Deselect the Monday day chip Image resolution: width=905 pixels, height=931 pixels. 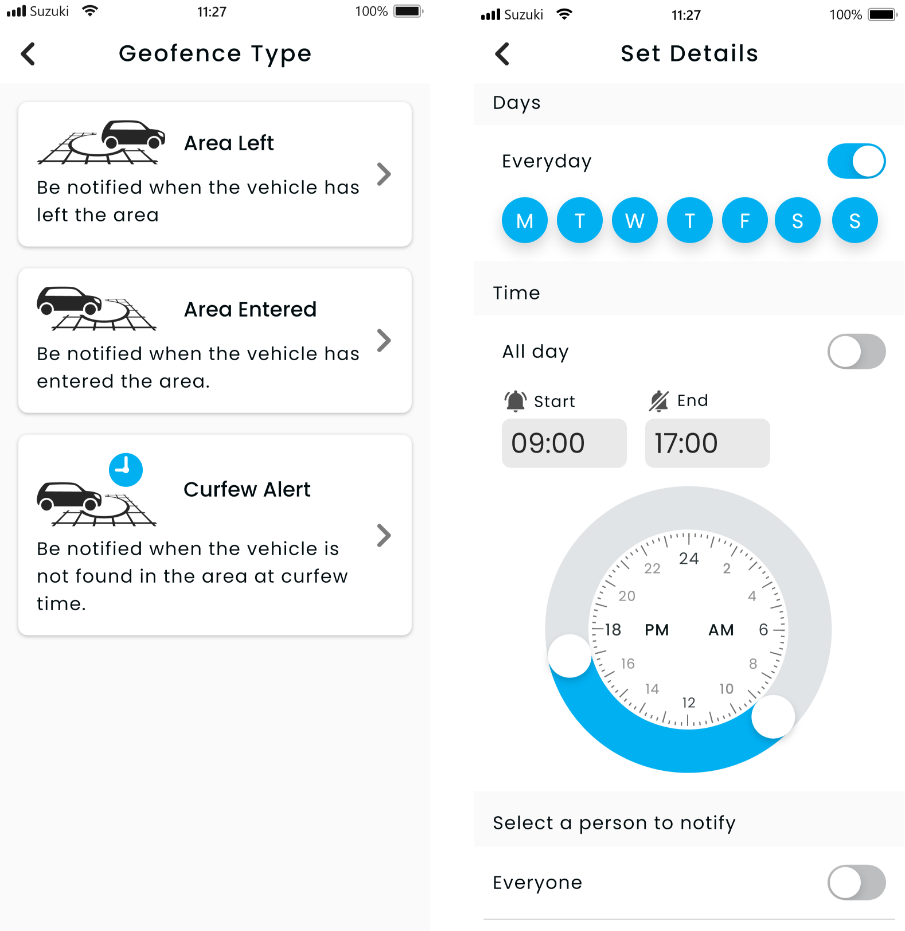524,221
